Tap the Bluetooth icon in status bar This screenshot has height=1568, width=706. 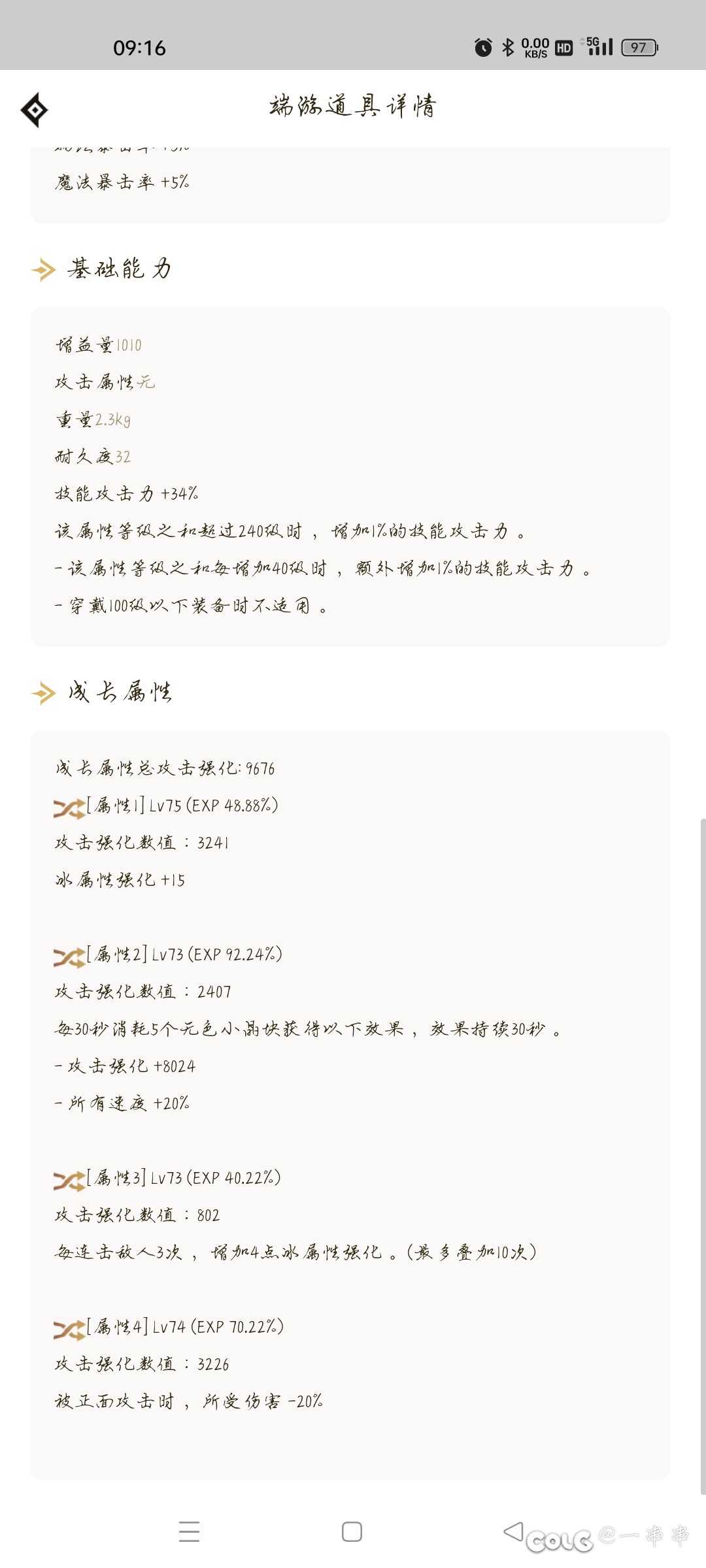[x=507, y=47]
